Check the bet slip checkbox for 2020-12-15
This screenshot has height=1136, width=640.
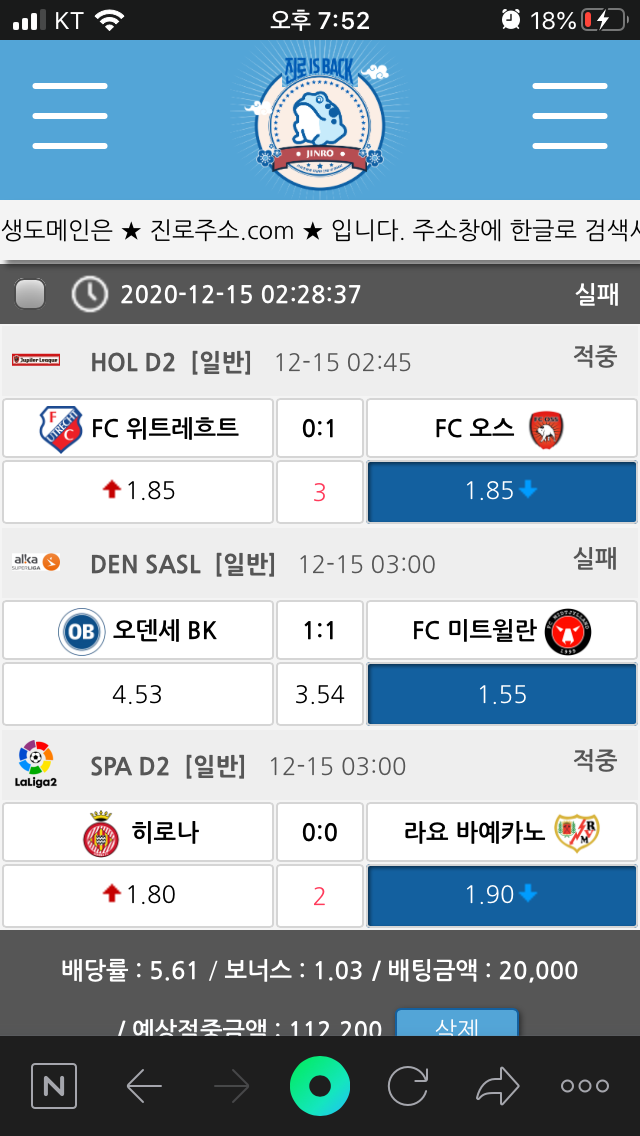pyautogui.click(x=31, y=294)
